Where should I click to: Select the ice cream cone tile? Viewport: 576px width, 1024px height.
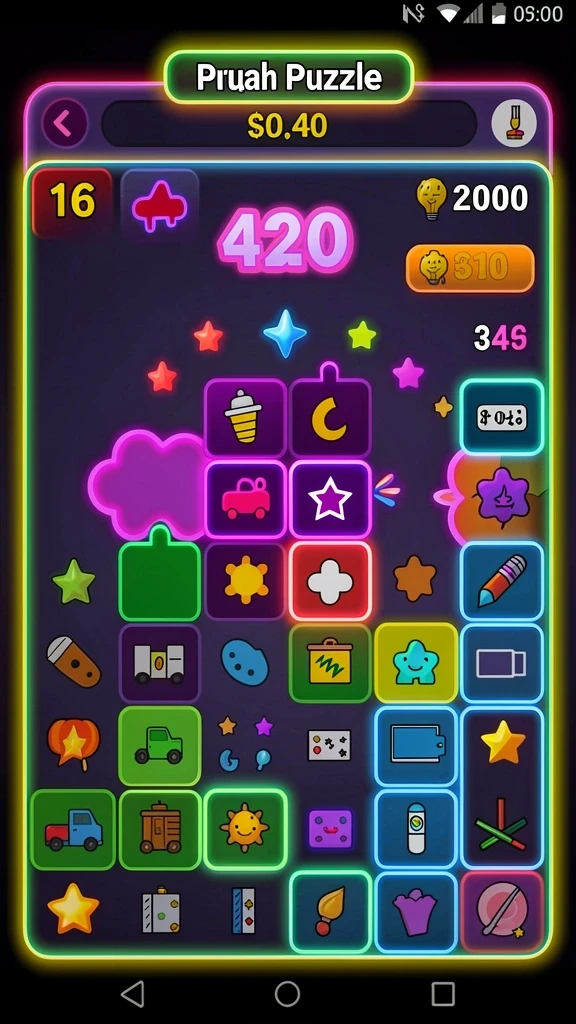245,418
